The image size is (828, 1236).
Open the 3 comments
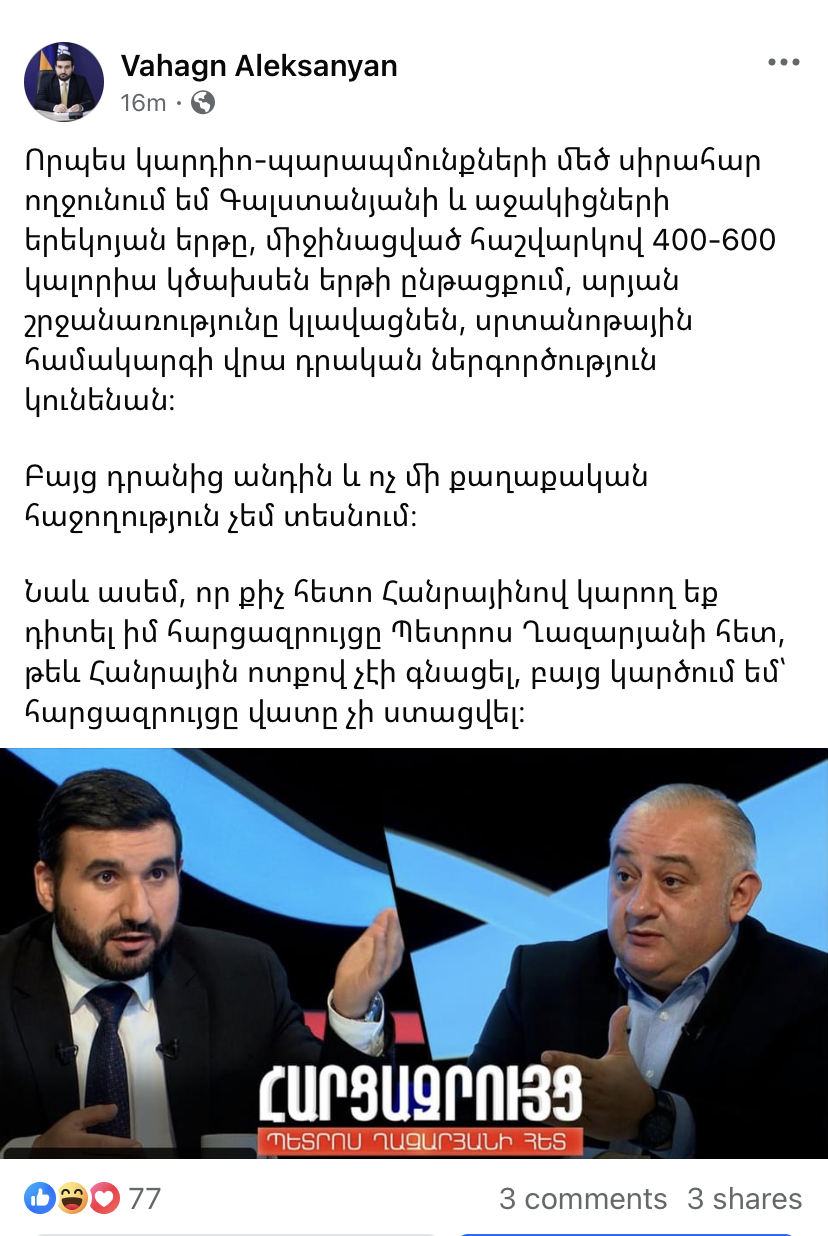tap(582, 1198)
